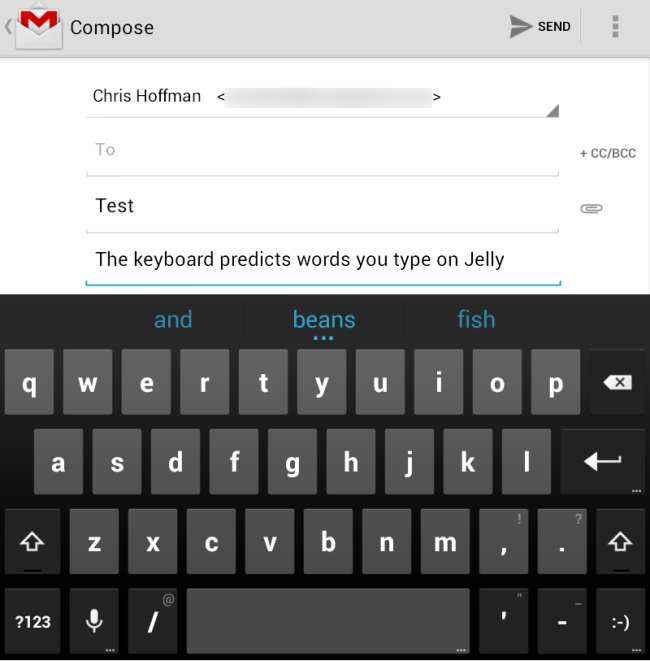
Task: Choose the "and" word suggestion
Action: 172,320
